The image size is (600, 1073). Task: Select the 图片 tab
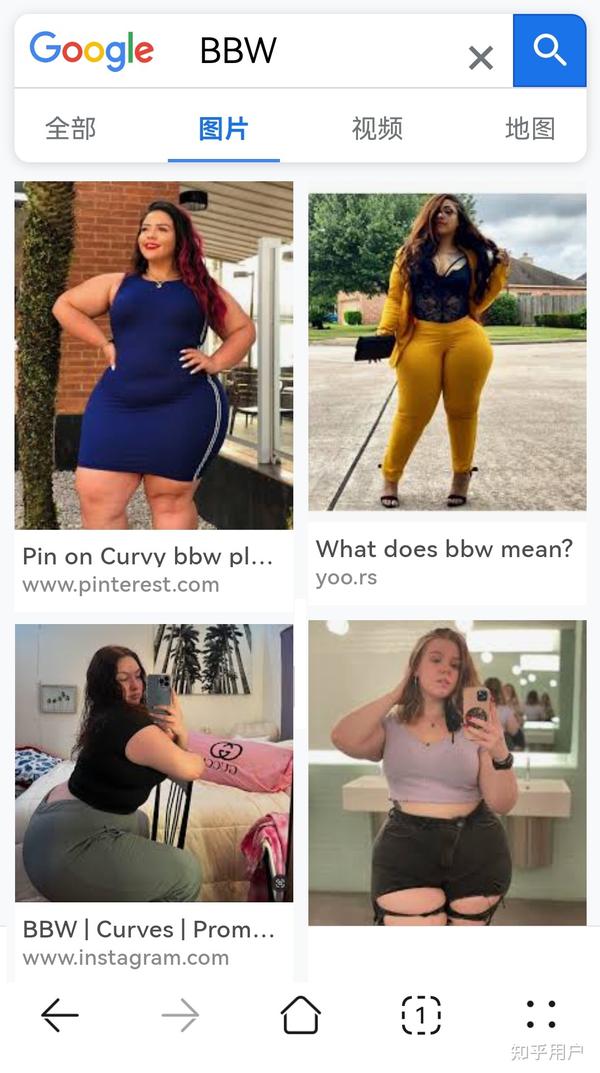tap(224, 128)
